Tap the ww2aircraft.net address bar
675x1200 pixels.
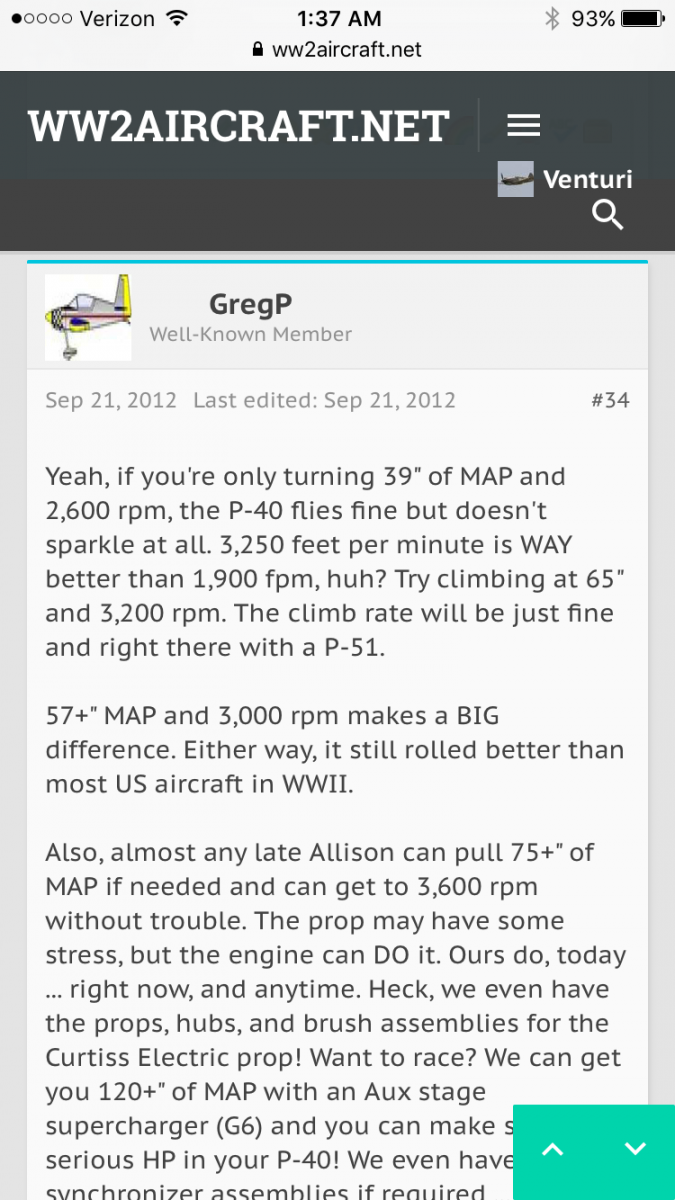(337, 49)
